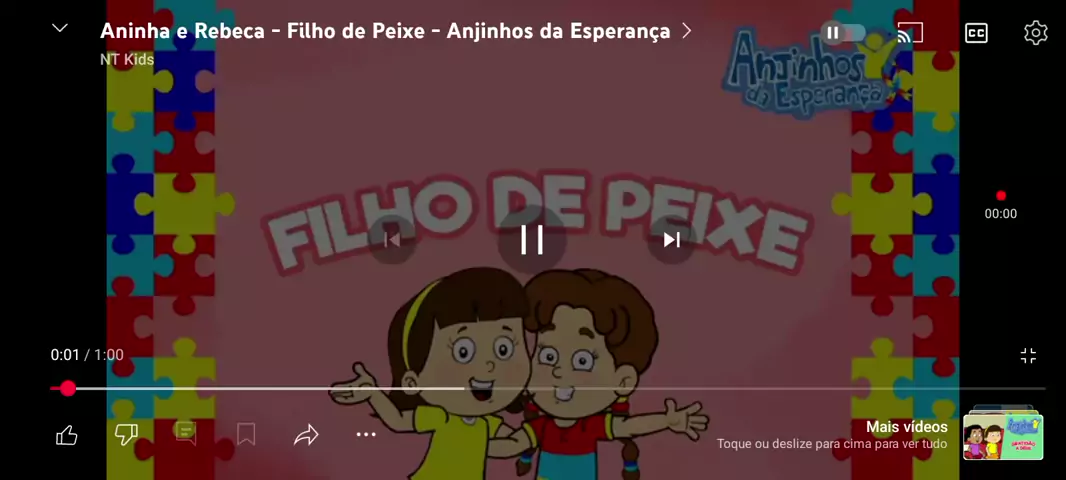
Task: Share this video
Action: pos(306,434)
